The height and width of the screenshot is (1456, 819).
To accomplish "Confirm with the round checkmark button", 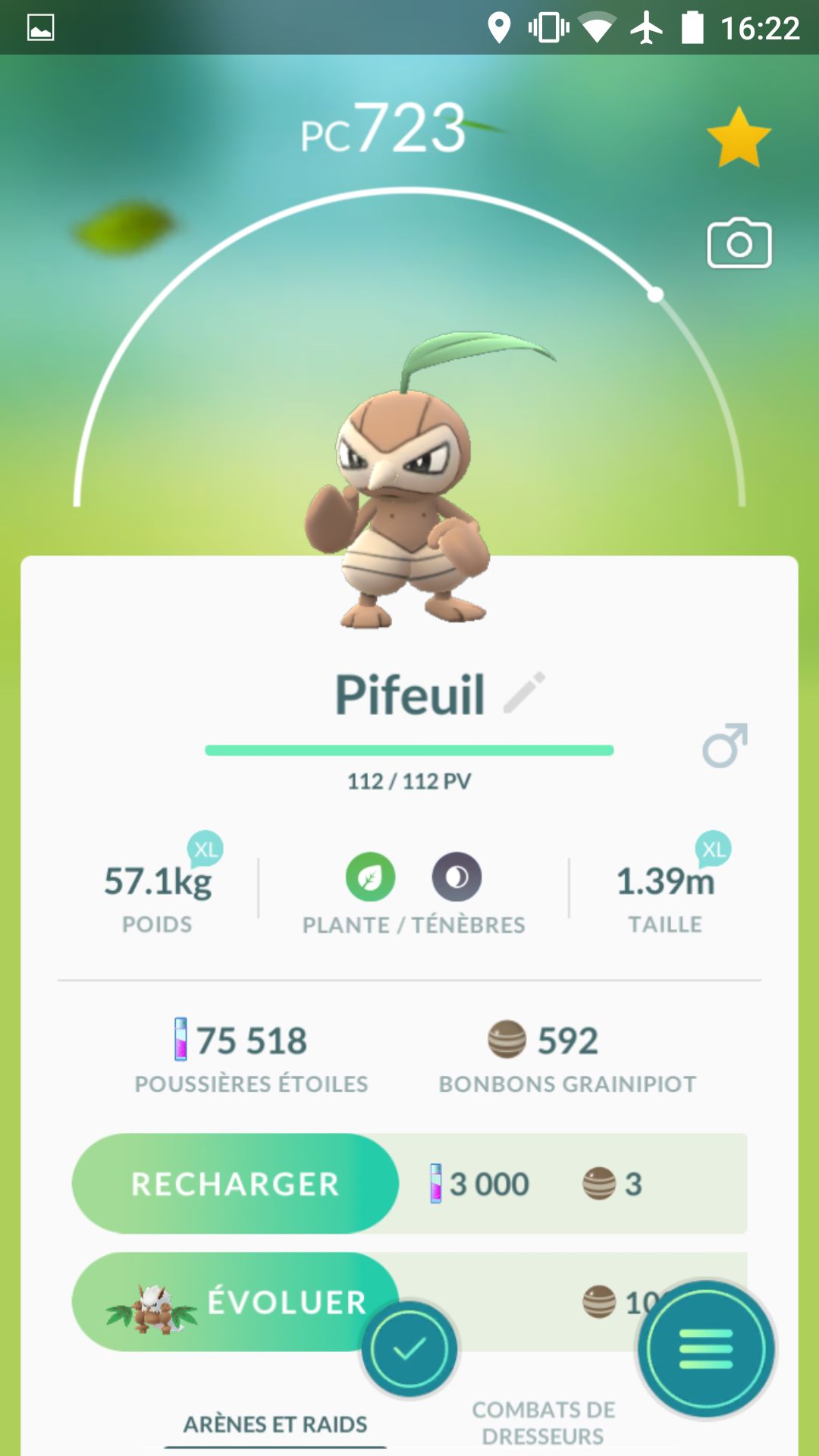I will tap(409, 1349).
